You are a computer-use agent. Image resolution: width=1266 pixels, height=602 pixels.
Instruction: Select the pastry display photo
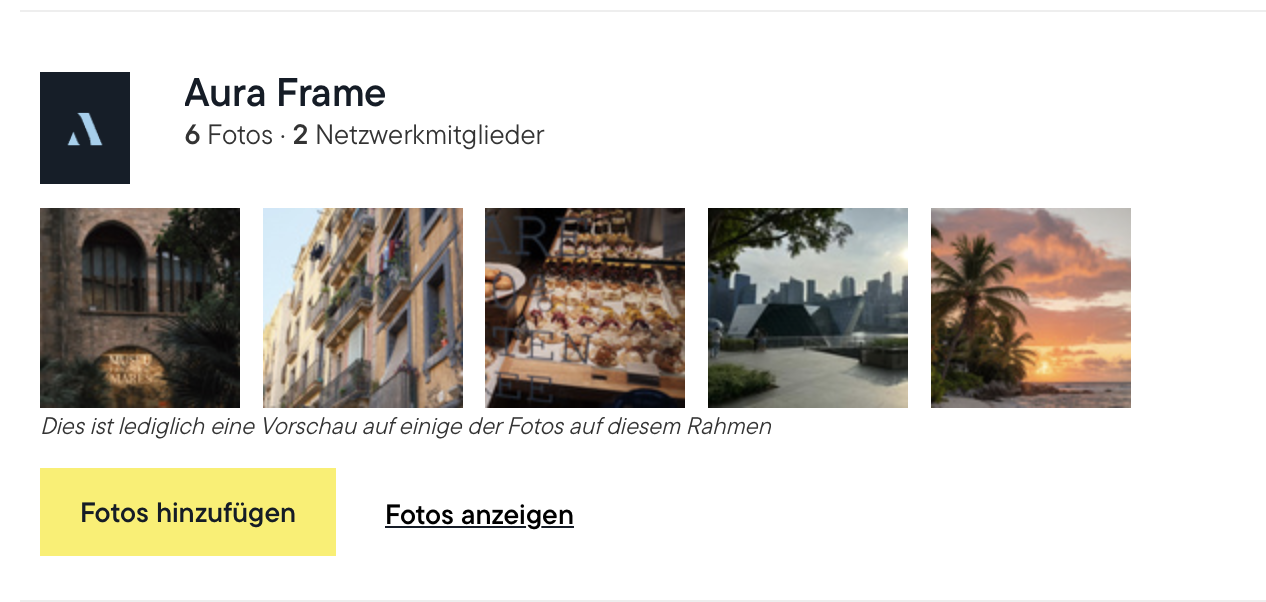point(585,308)
